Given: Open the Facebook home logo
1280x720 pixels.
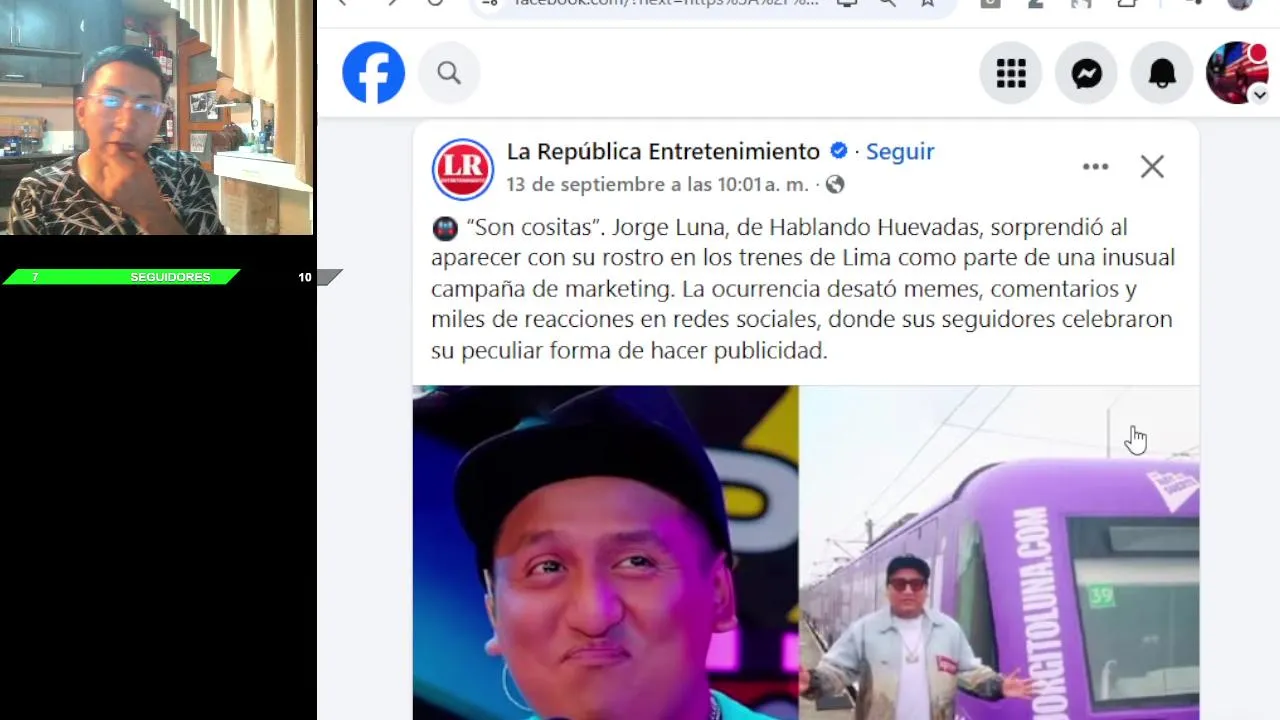Looking at the screenshot, I should [373, 73].
